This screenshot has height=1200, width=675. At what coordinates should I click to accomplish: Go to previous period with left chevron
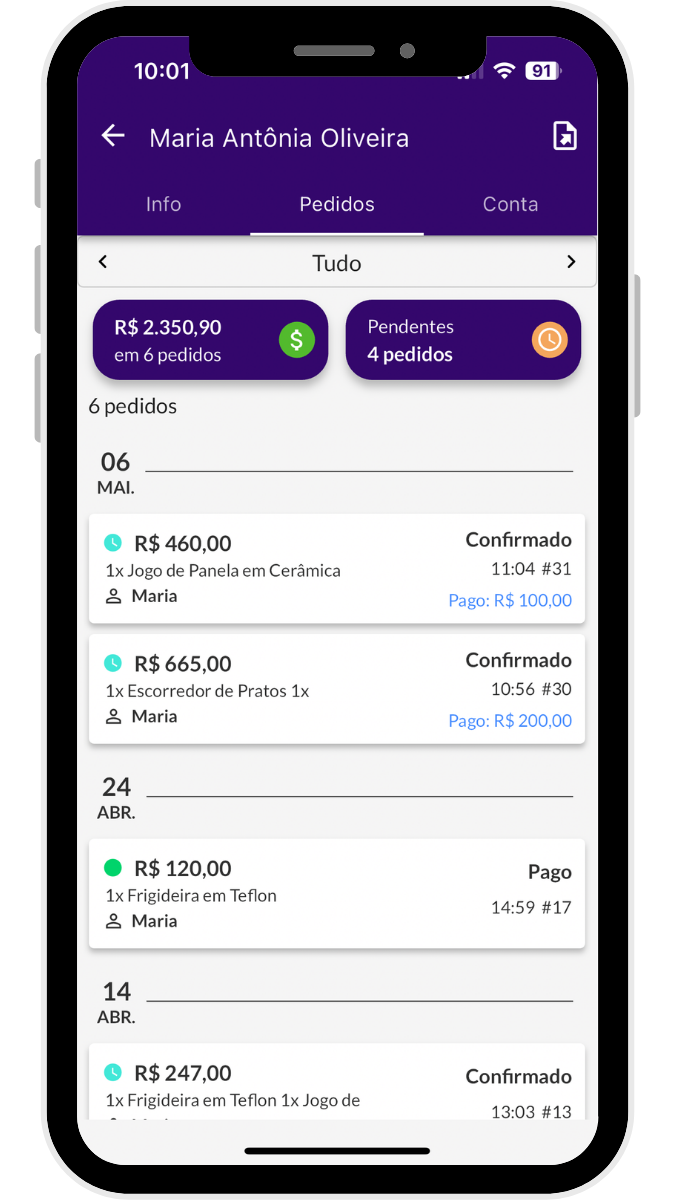[103, 263]
